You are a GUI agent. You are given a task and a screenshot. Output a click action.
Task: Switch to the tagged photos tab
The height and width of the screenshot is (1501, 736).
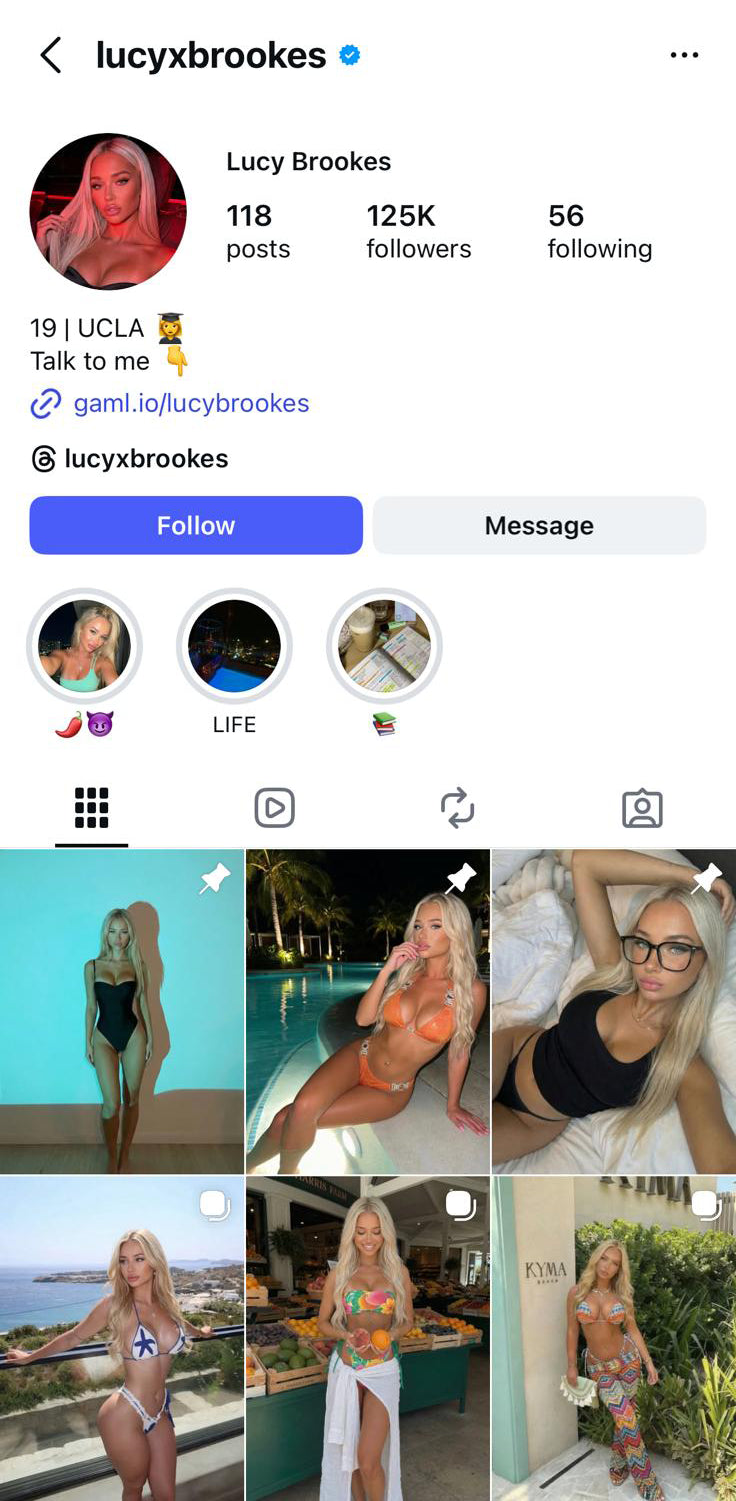[642, 808]
